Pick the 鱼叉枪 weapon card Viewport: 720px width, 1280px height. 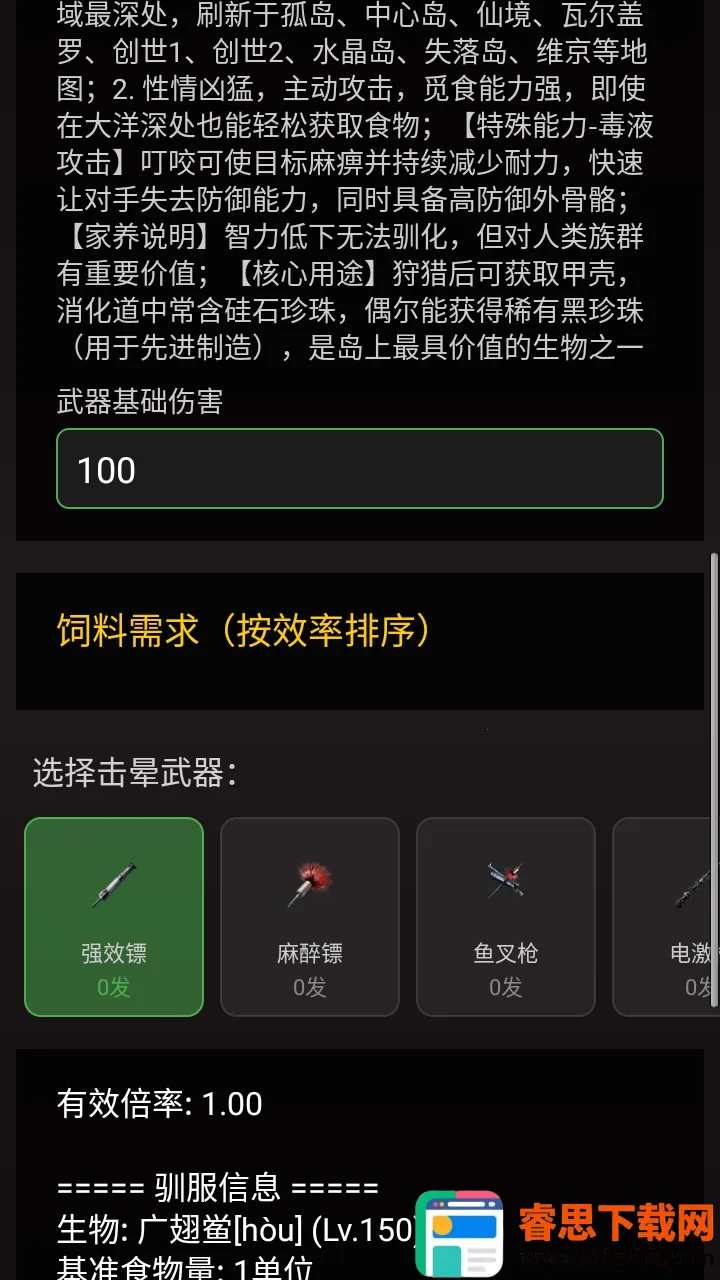click(x=506, y=917)
